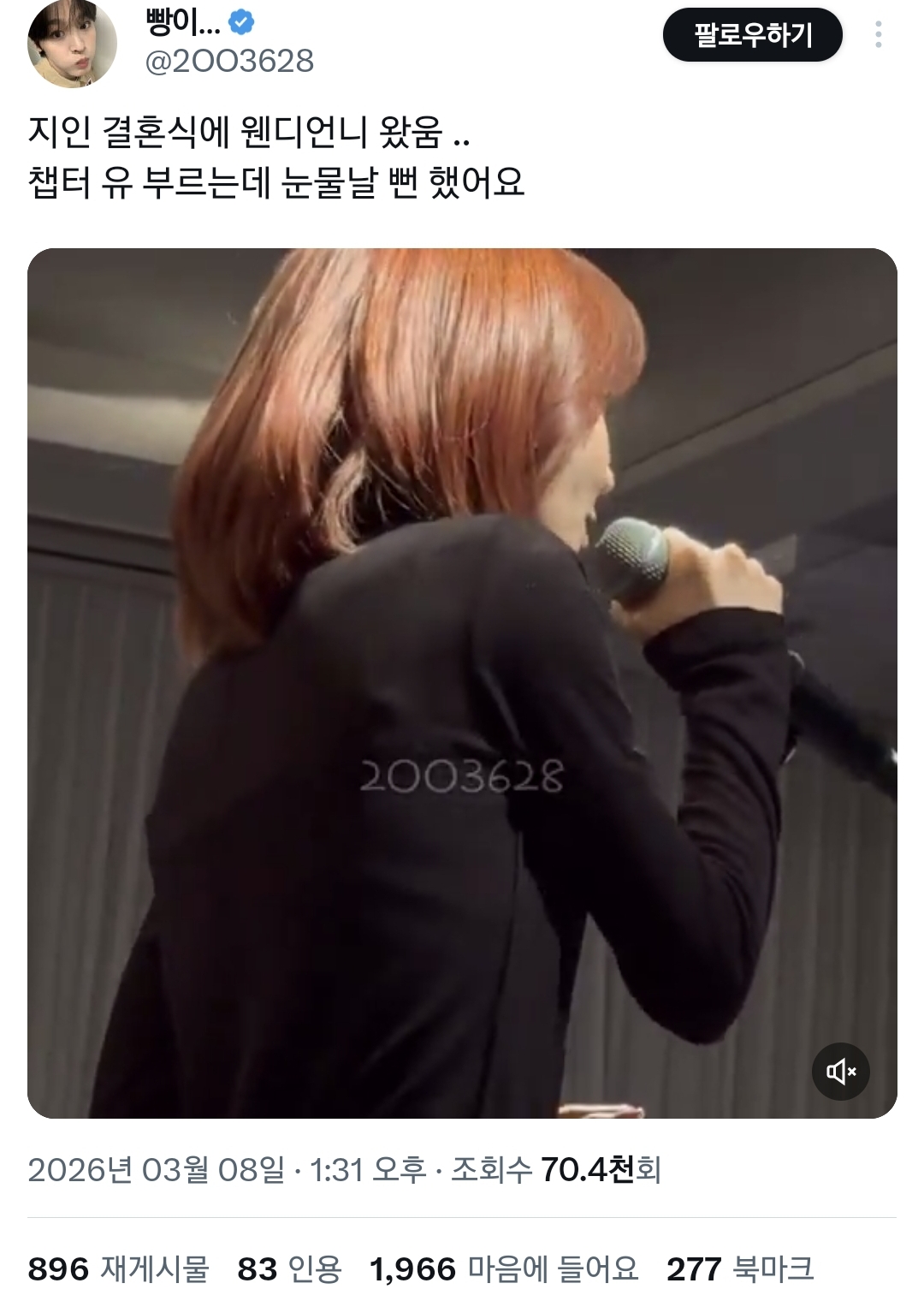View the 1,966 마음에 들어요 likes list
924x1301 pixels.
tap(504, 1268)
